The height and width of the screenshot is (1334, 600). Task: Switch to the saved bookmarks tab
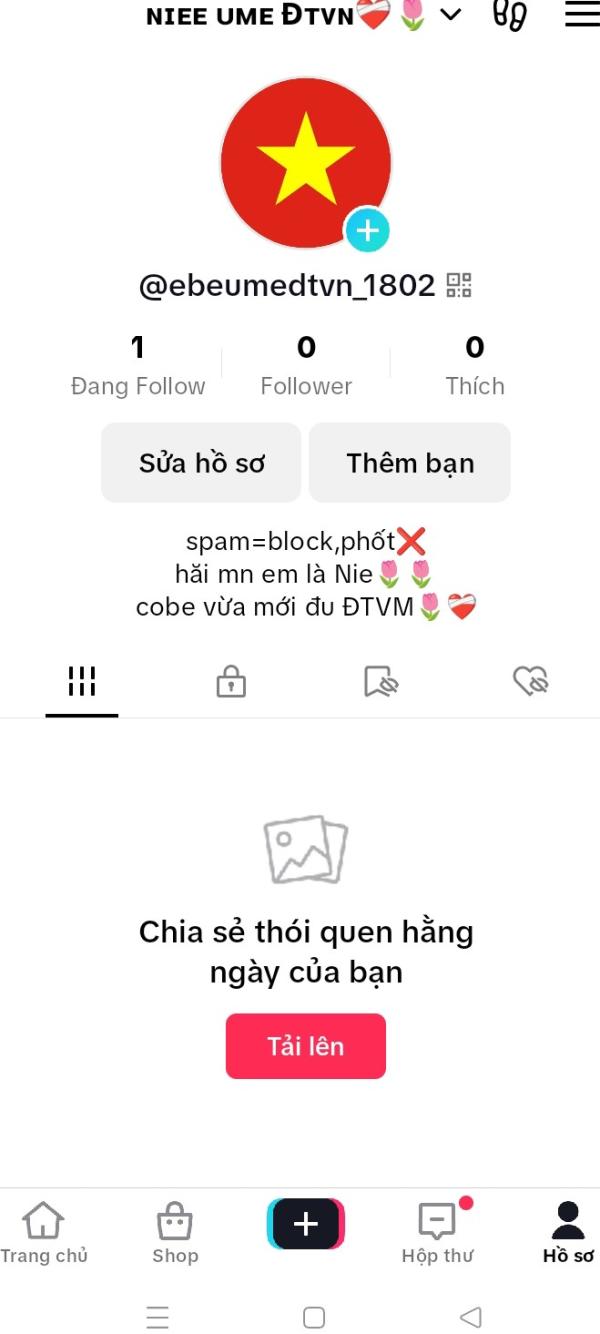pyautogui.click(x=381, y=682)
